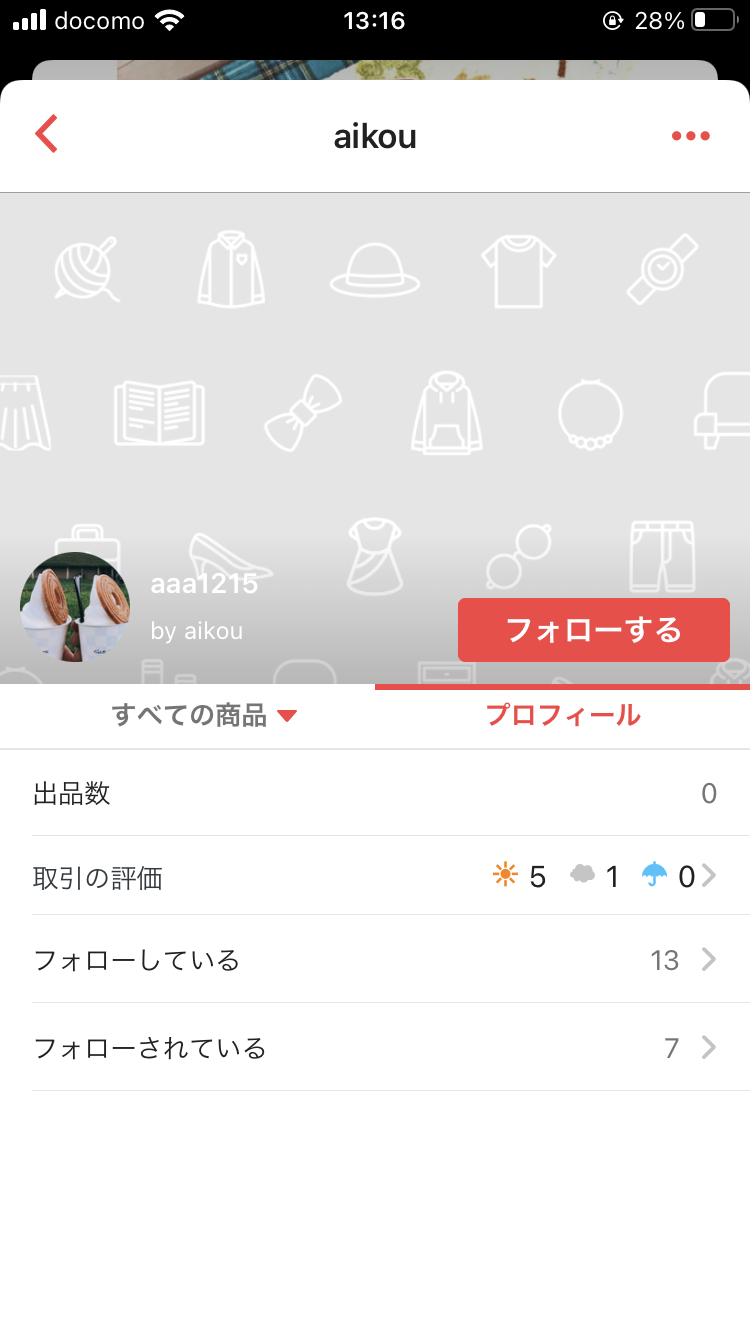Tap the aaa1215 profile picture
Viewport: 750px width, 1334px height.
pos(75,607)
